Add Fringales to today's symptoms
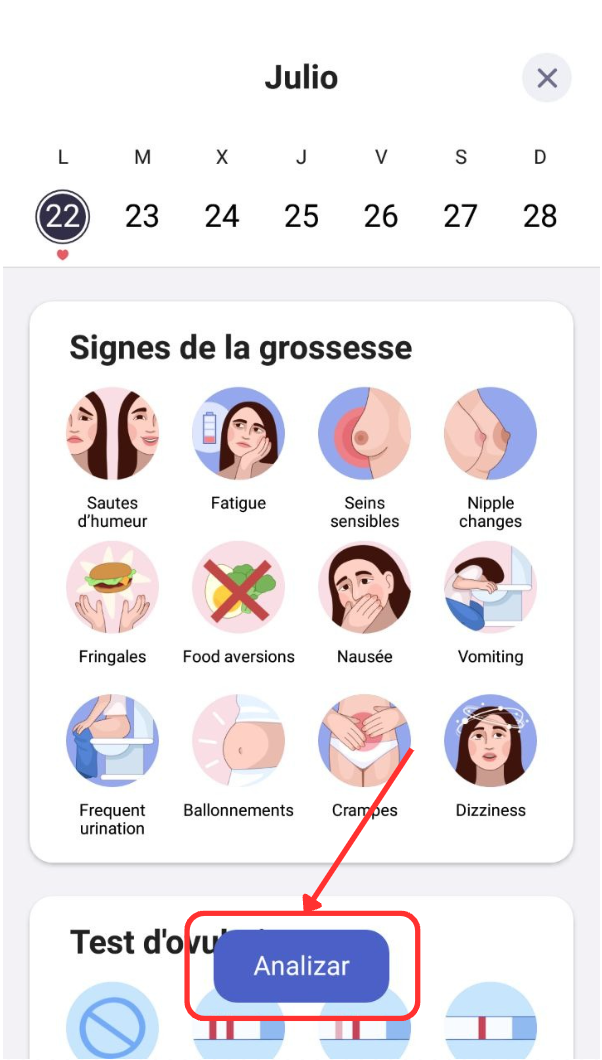 click(x=112, y=589)
